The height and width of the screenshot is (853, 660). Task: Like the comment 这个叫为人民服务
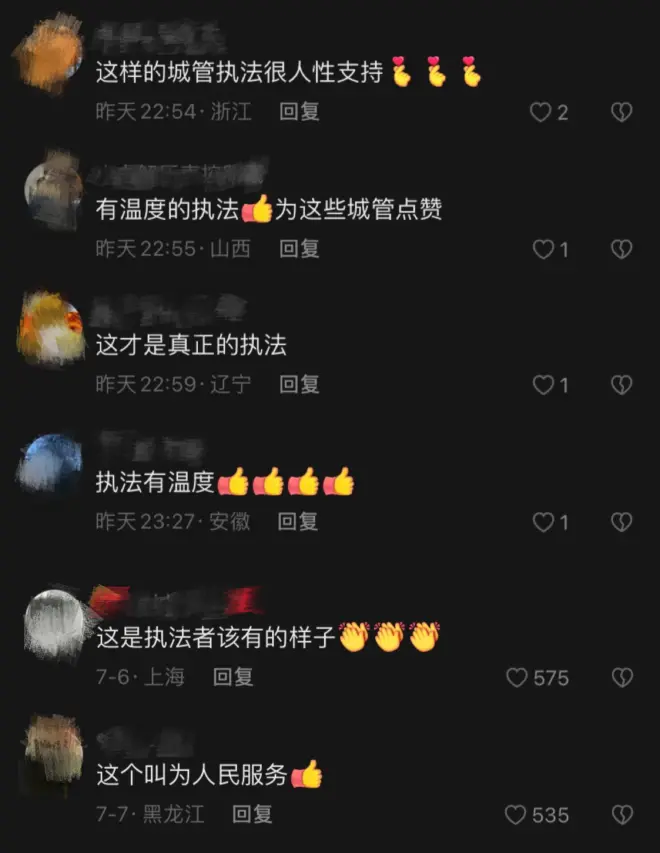(517, 815)
